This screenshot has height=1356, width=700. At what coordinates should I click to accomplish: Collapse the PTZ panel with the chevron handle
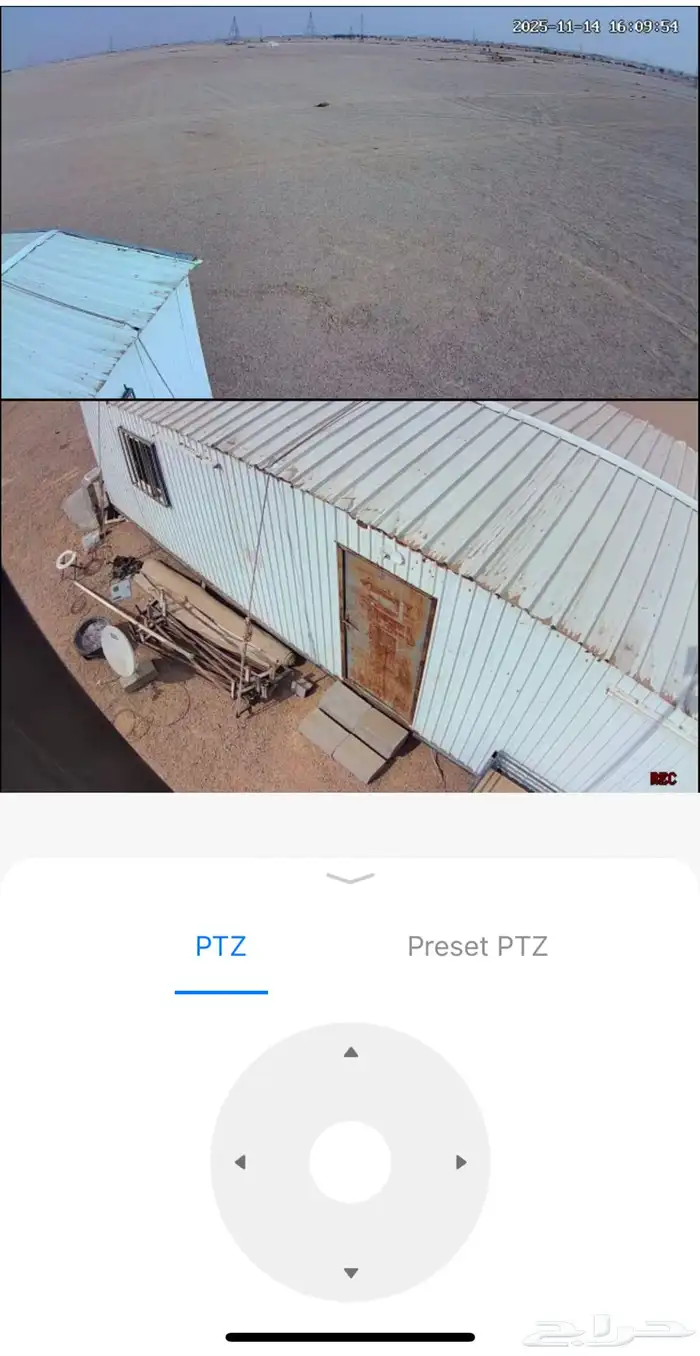point(350,878)
